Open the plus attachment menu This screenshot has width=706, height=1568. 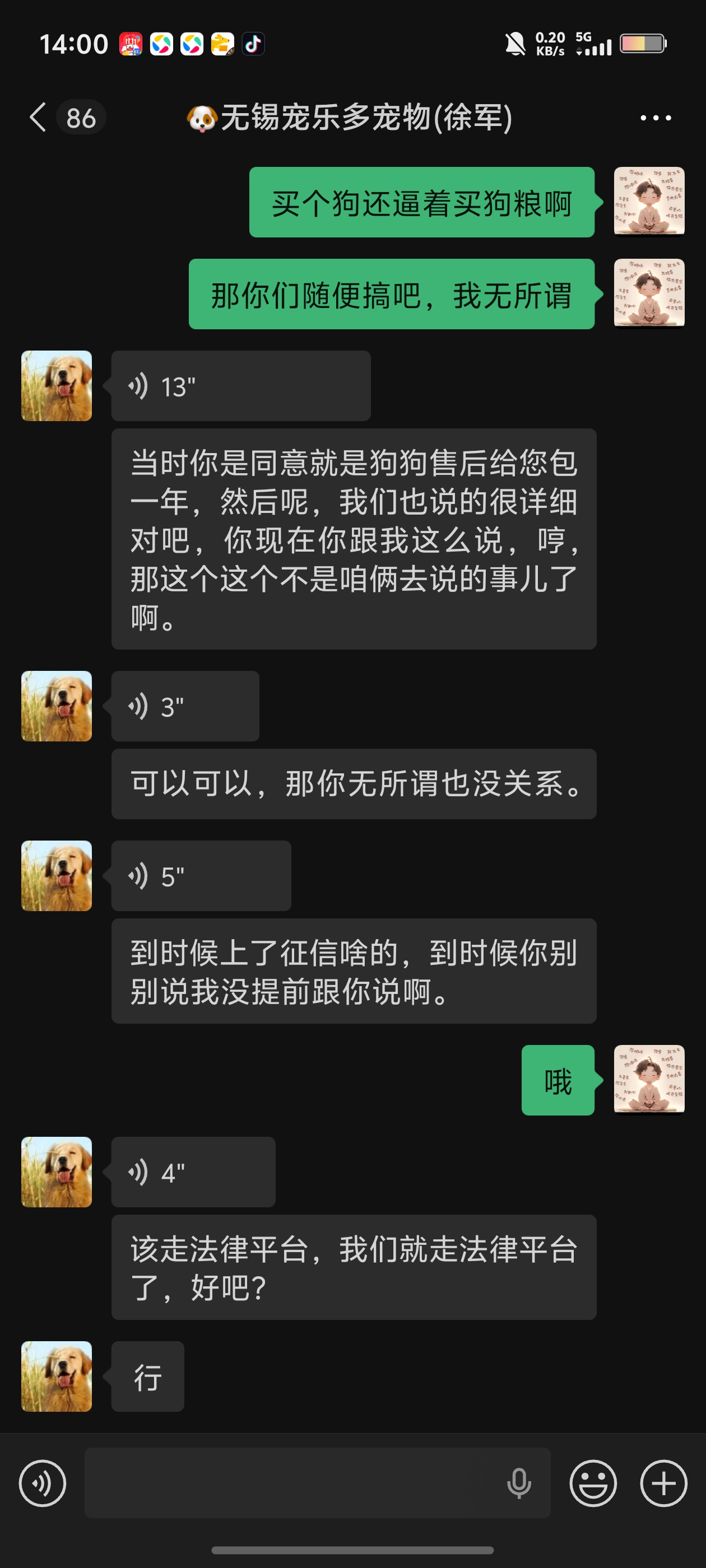pos(663,1483)
